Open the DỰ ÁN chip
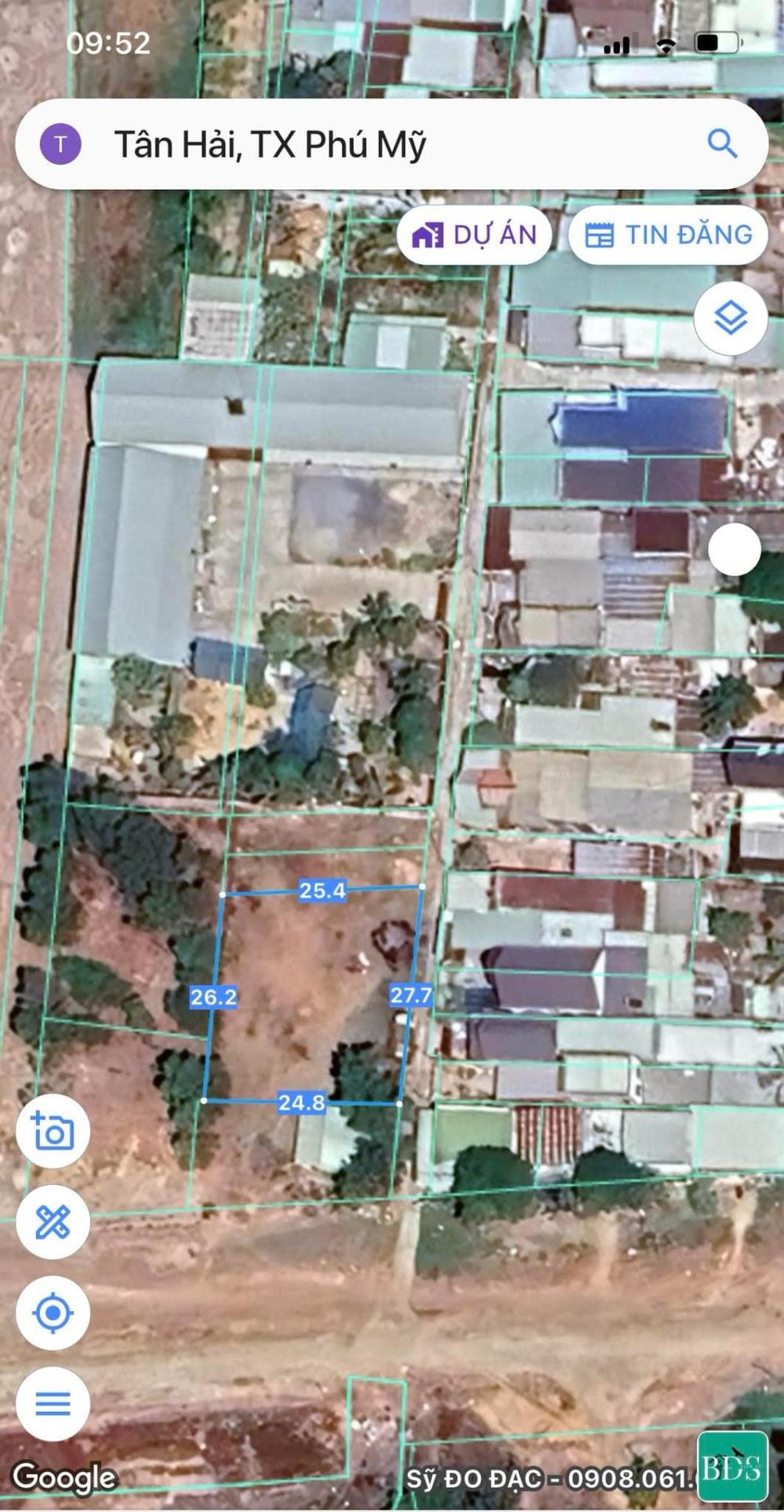The image size is (784, 1512). point(474,234)
